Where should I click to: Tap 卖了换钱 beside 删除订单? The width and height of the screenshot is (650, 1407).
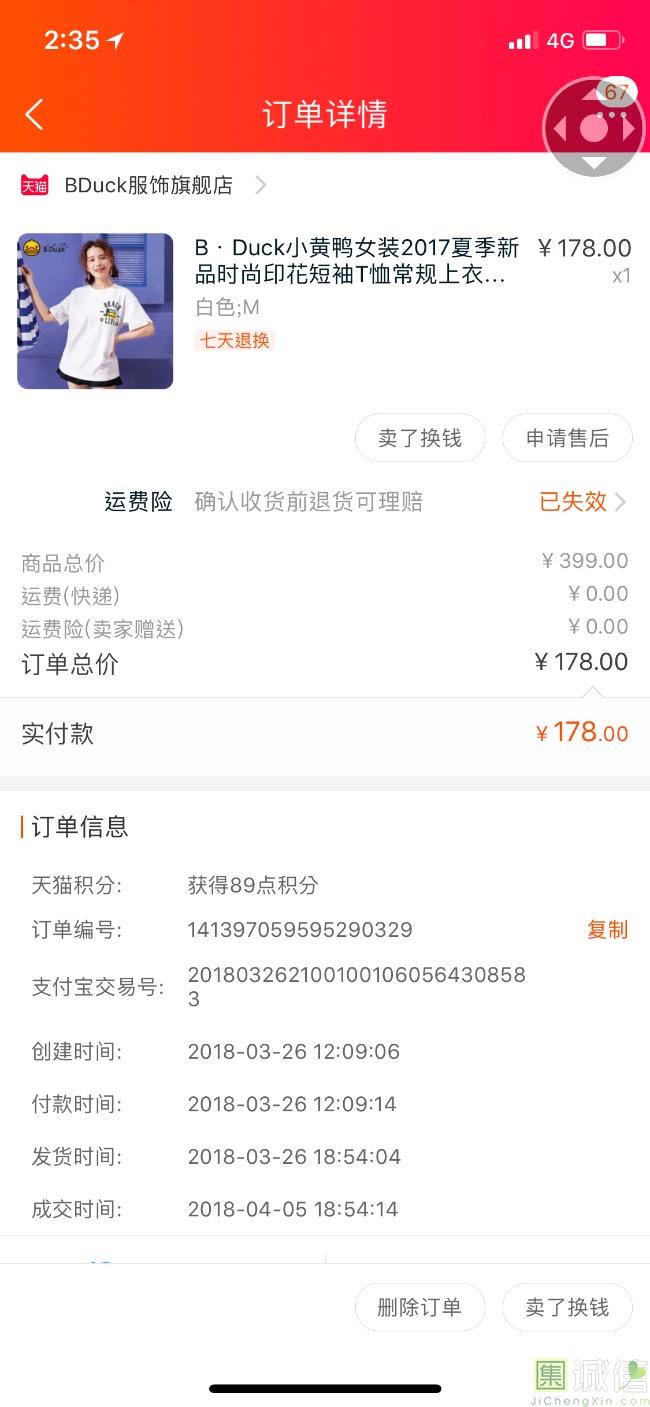[567, 1307]
